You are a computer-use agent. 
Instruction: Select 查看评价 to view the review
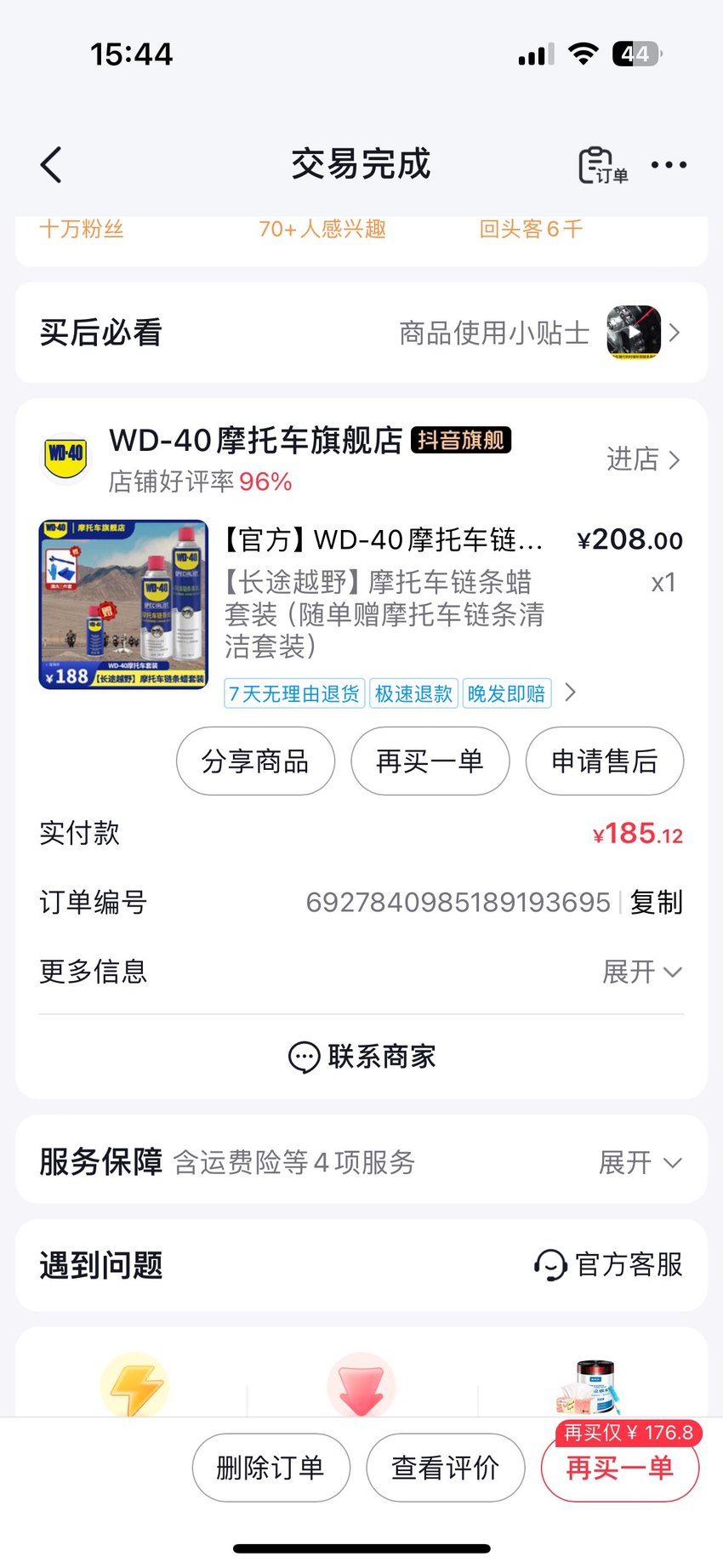point(445,1468)
